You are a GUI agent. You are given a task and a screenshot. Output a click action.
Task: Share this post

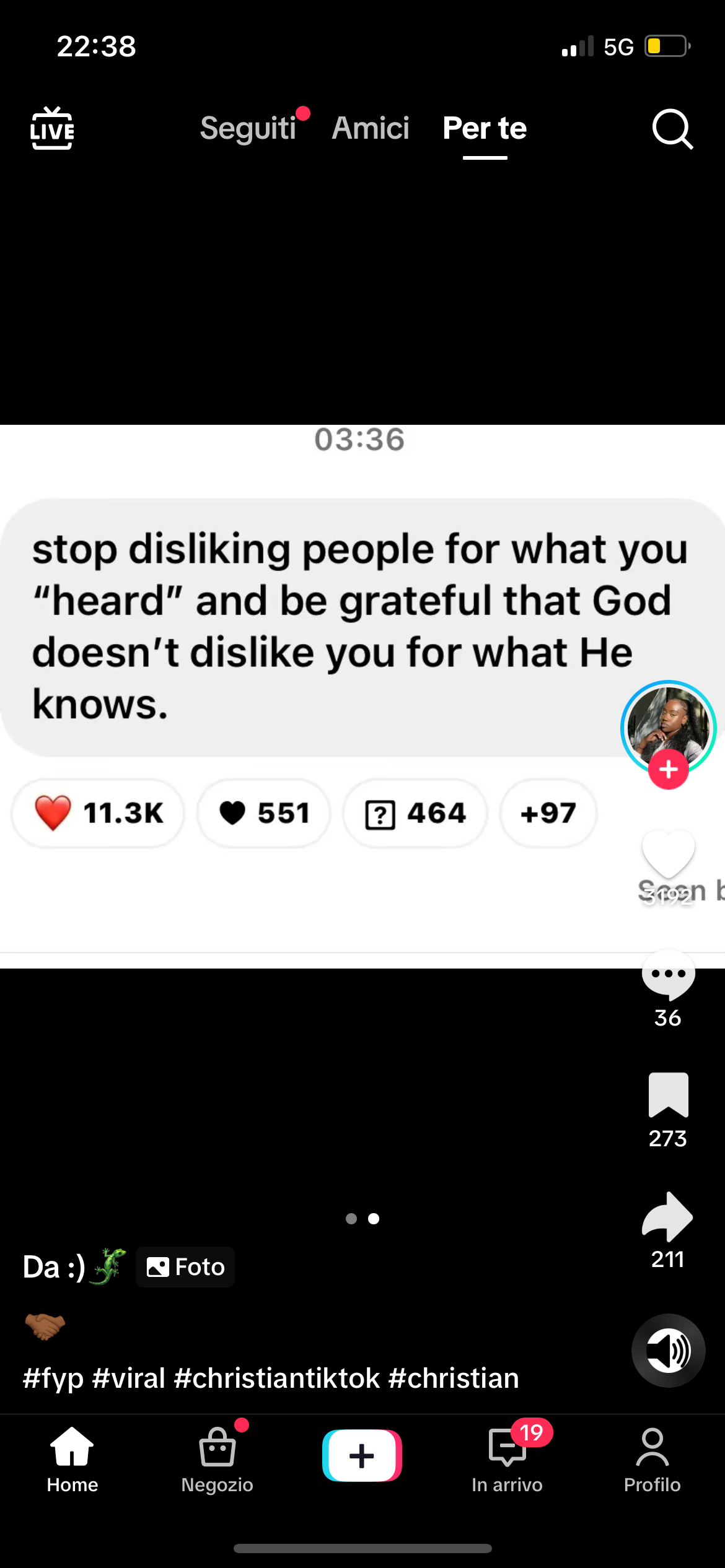coord(668,1217)
